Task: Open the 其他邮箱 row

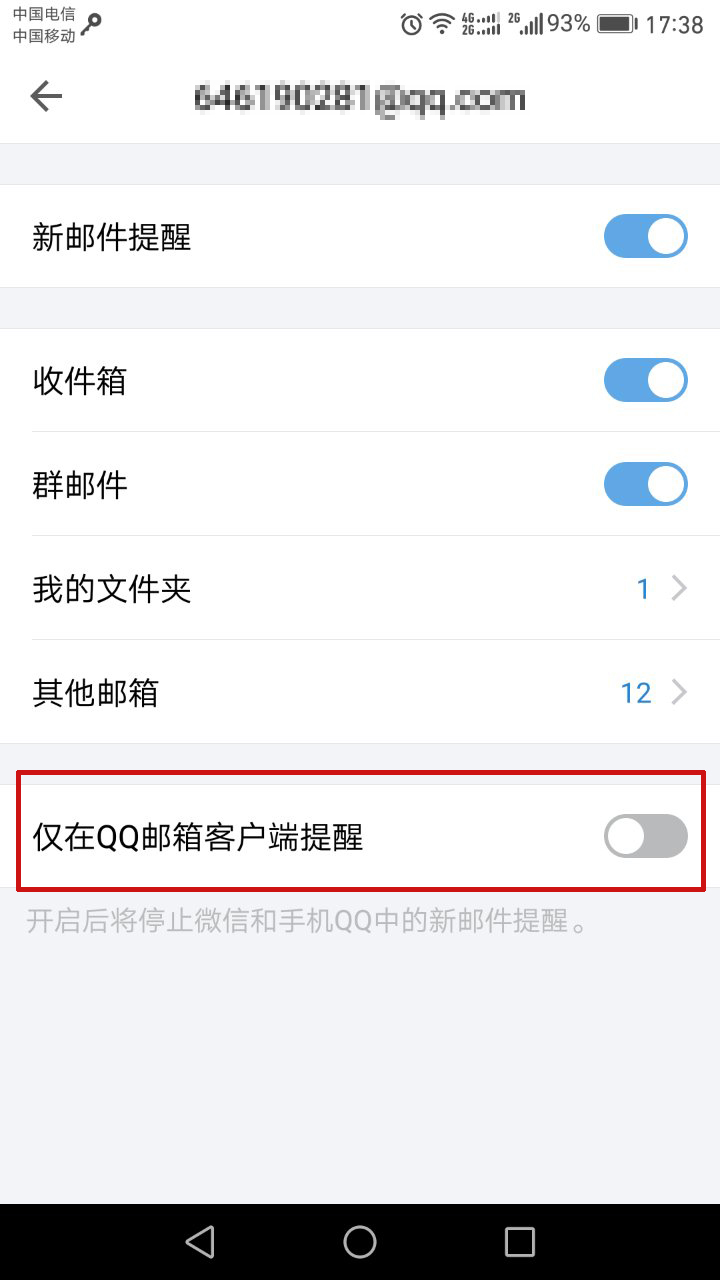Action: (x=360, y=693)
